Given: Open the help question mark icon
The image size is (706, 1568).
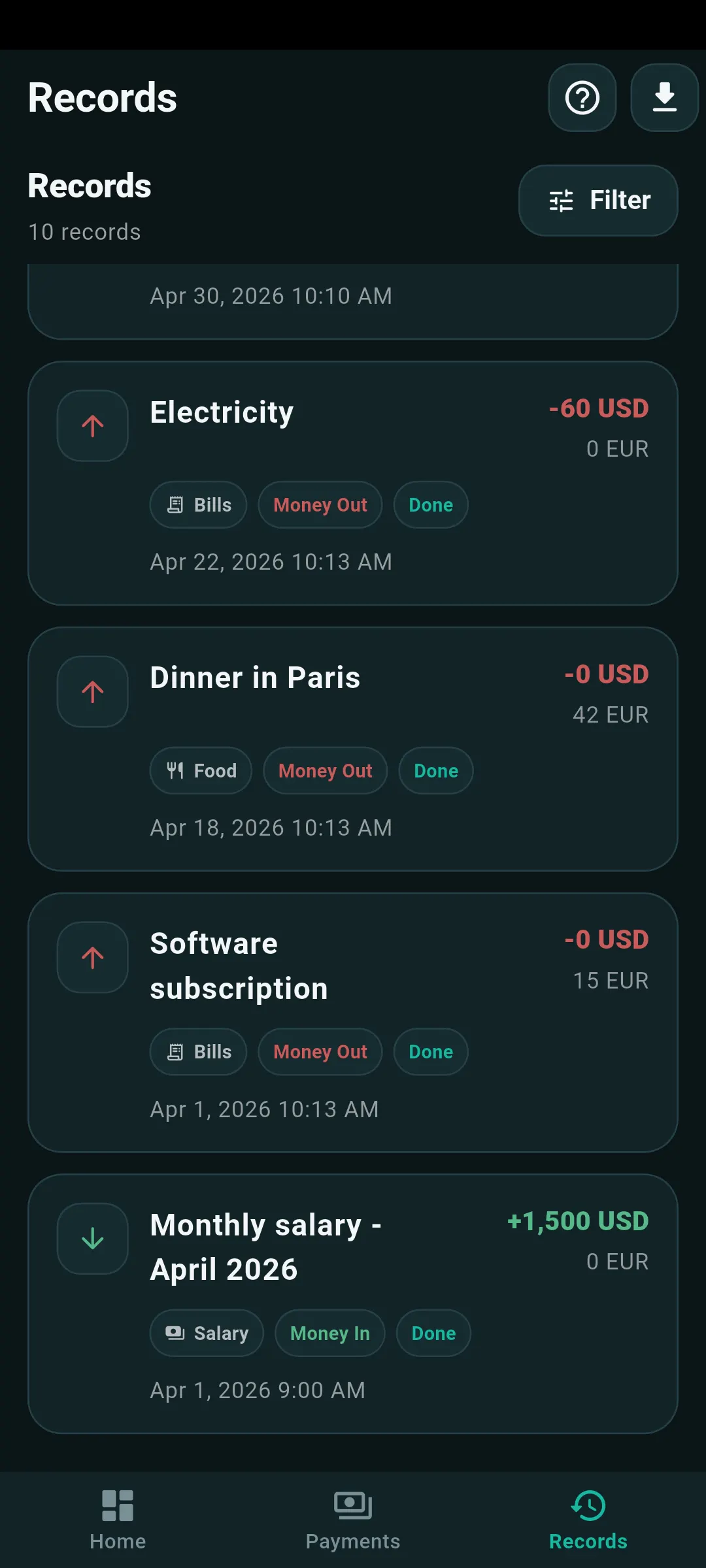Looking at the screenshot, I should click(x=582, y=98).
